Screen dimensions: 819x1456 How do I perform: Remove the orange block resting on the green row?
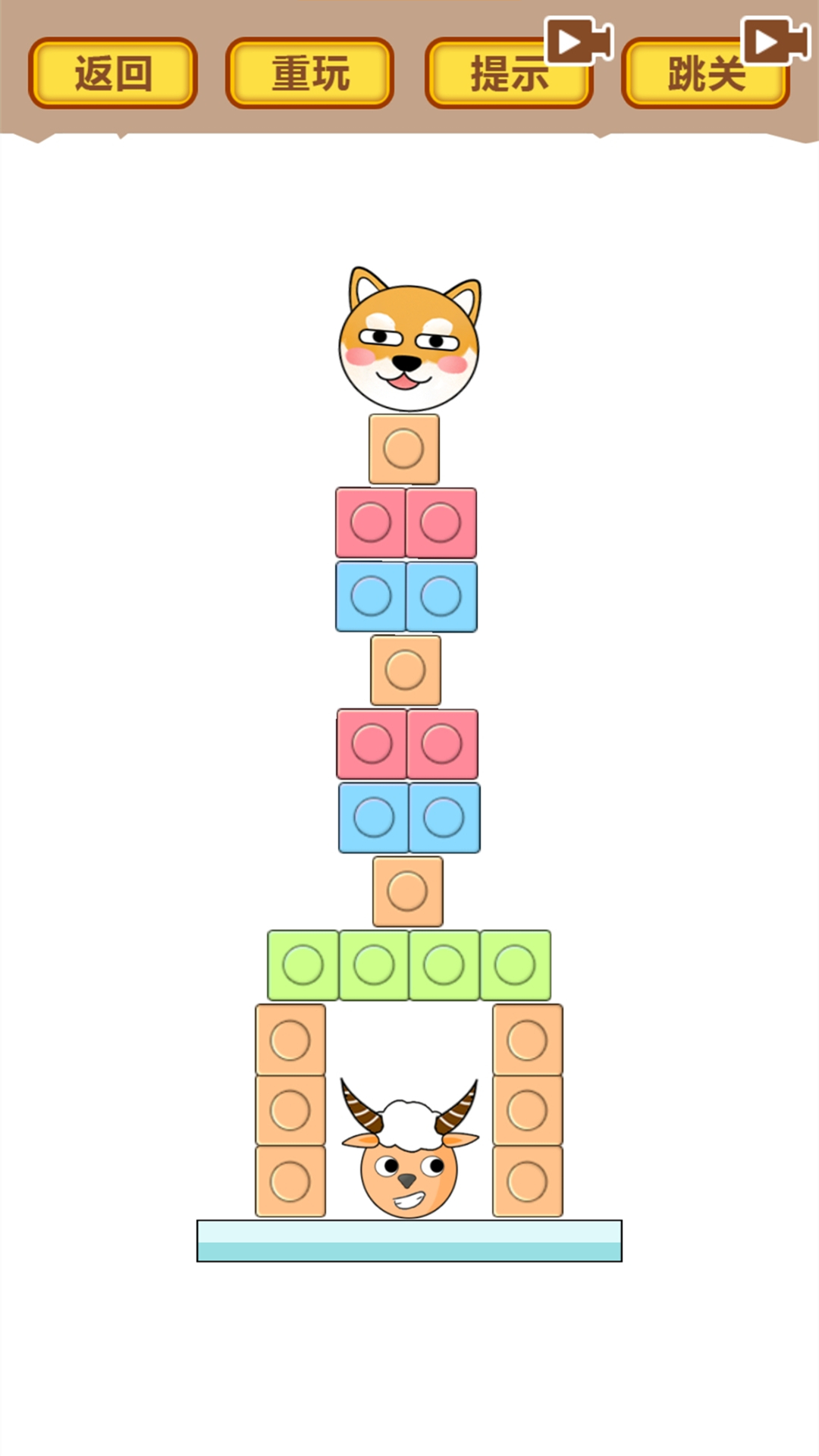[407, 891]
